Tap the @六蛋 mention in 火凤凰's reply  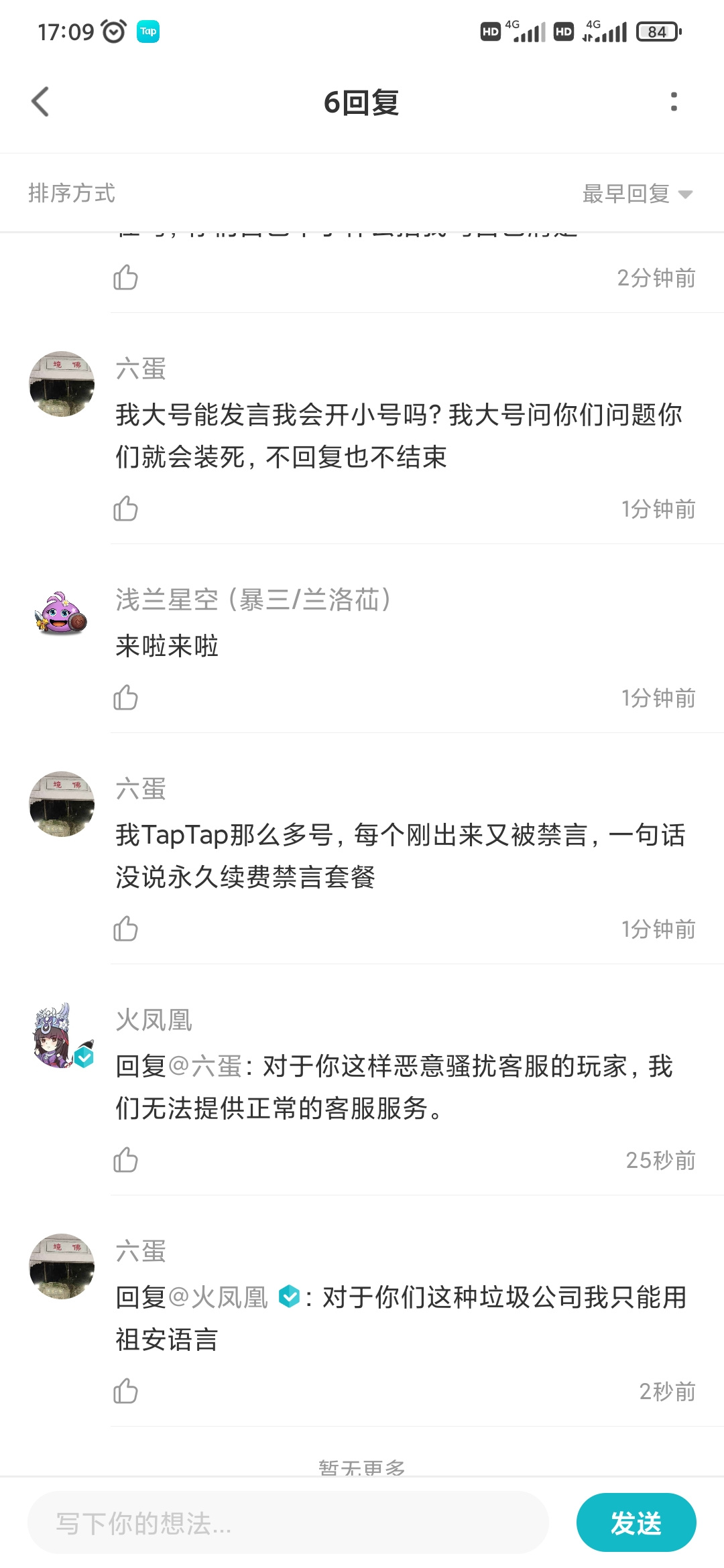tap(204, 1066)
